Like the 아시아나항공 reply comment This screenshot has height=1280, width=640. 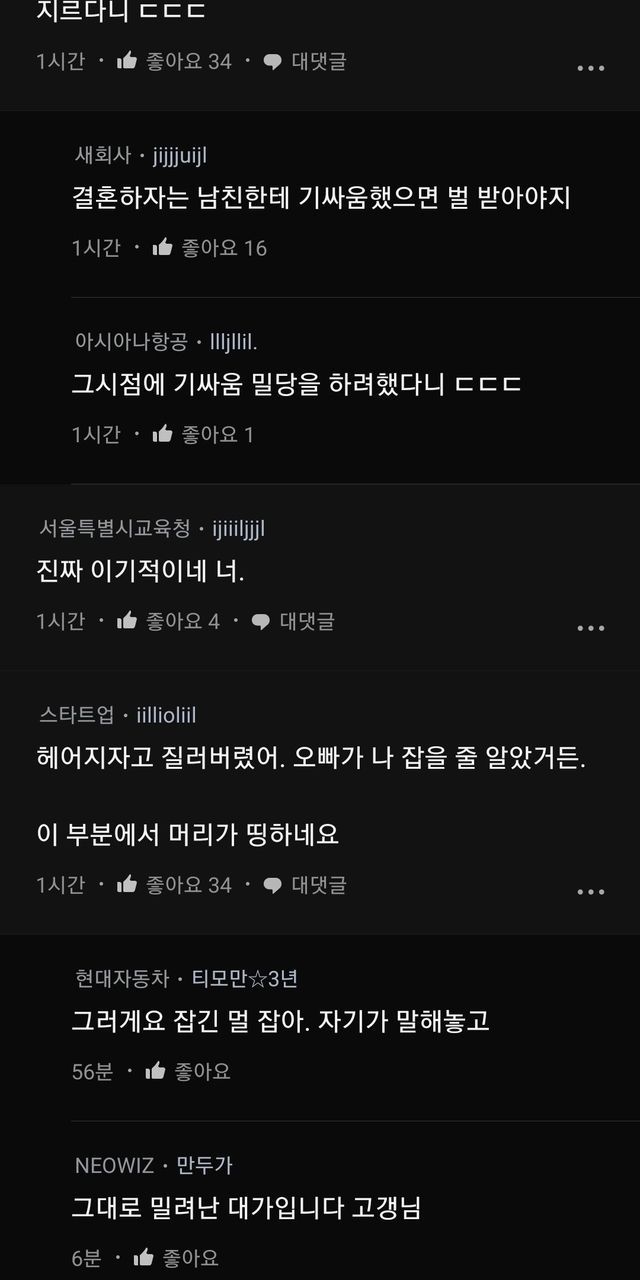[x=163, y=434]
